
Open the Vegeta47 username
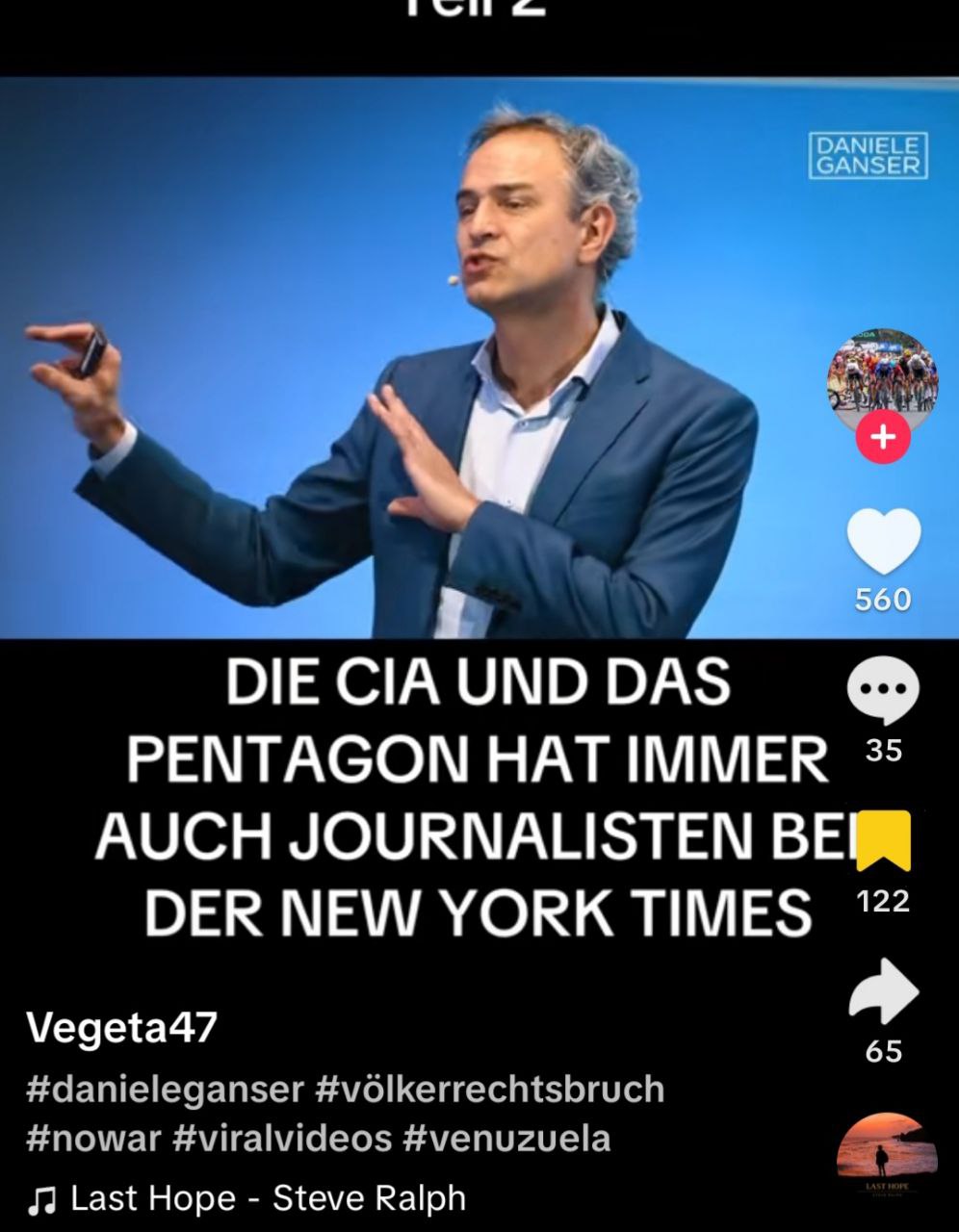[x=121, y=1028]
